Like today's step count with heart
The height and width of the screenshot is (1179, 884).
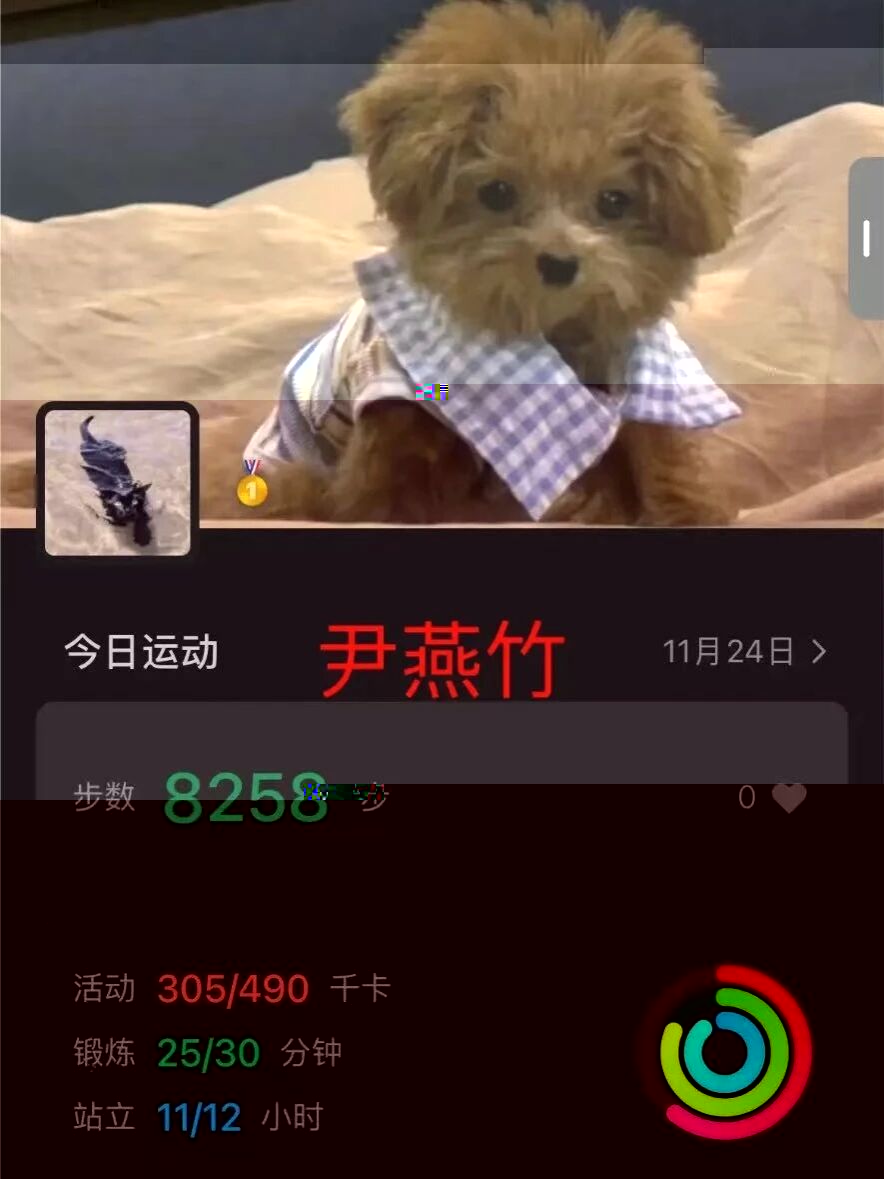788,798
